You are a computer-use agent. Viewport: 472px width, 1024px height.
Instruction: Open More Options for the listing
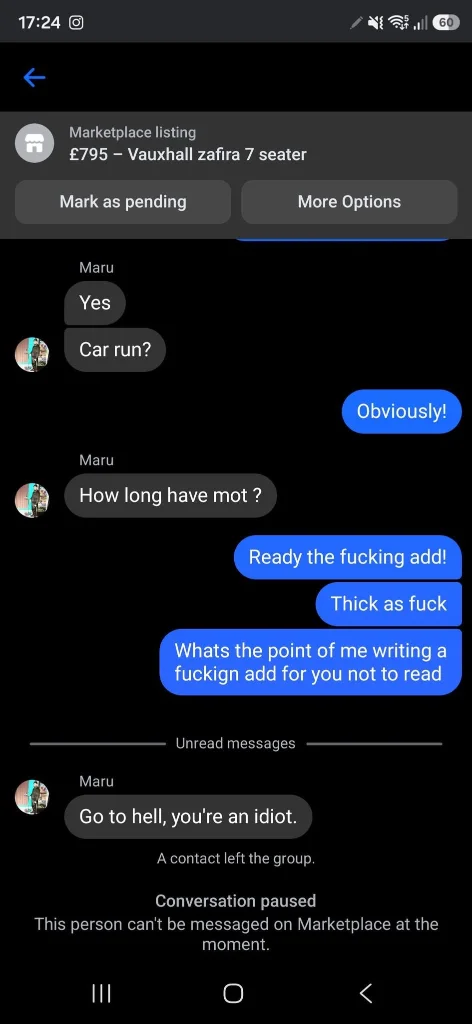pyautogui.click(x=349, y=202)
